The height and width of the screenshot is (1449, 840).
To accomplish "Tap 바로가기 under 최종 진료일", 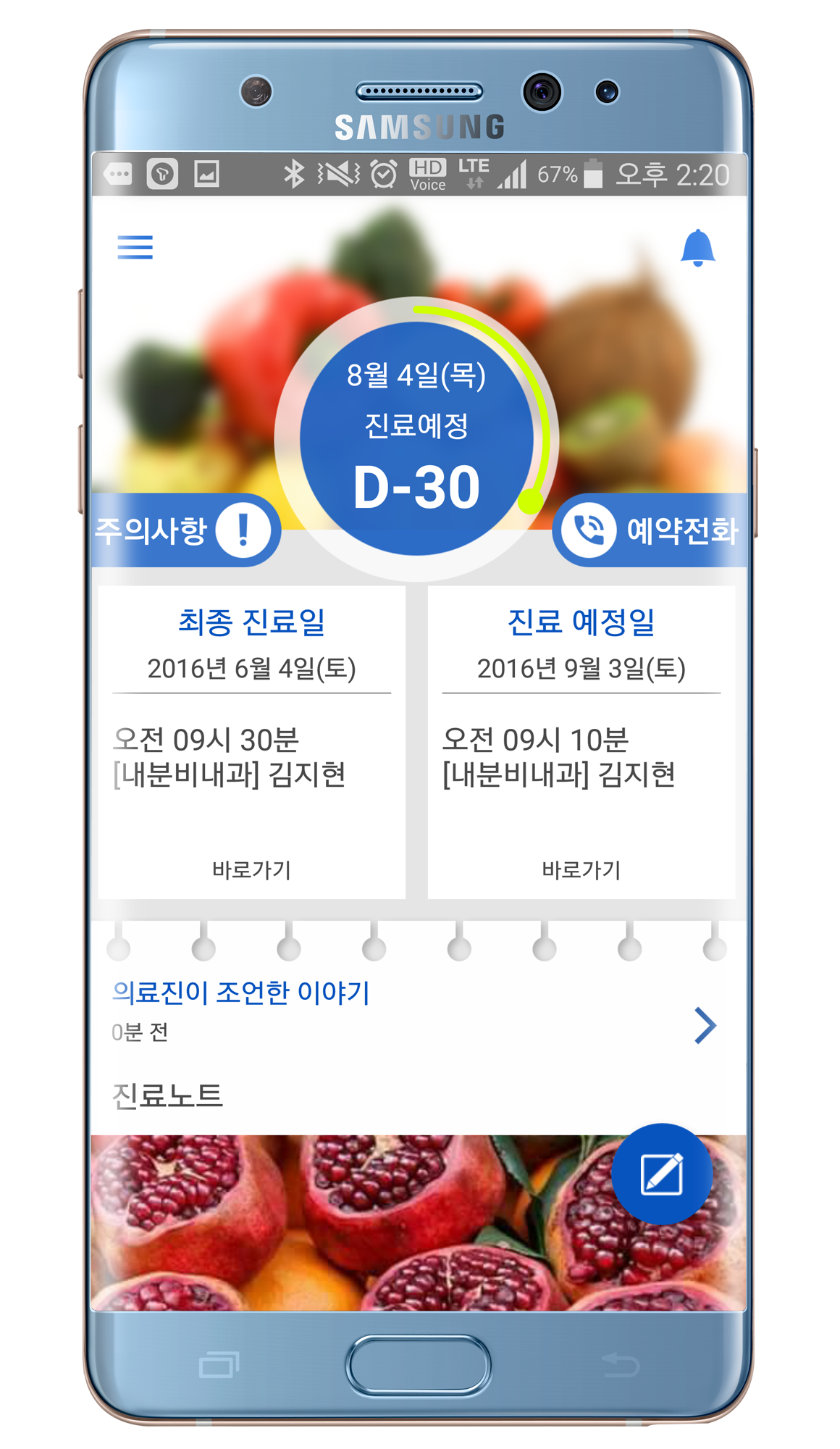I will pyautogui.click(x=251, y=869).
